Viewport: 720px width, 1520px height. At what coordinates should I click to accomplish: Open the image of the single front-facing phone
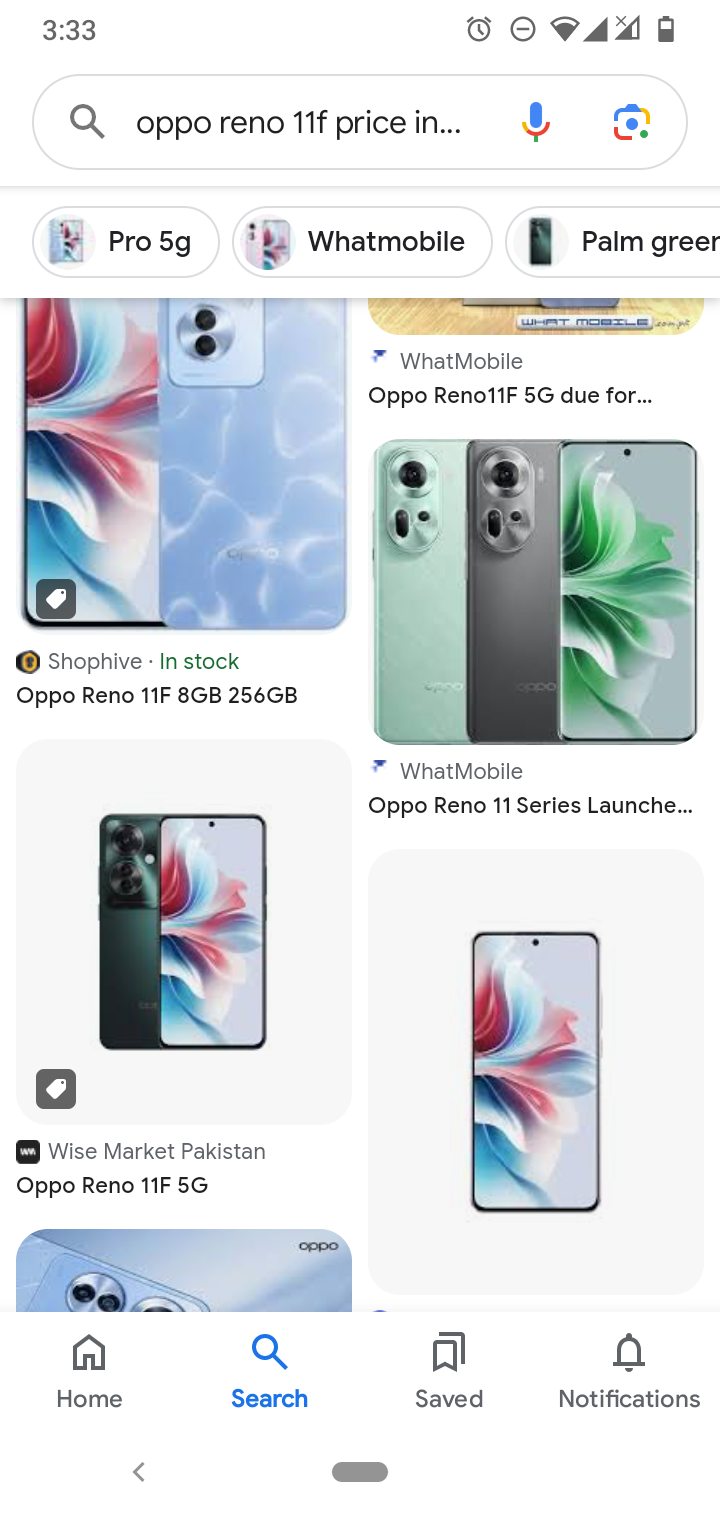[x=535, y=1071]
